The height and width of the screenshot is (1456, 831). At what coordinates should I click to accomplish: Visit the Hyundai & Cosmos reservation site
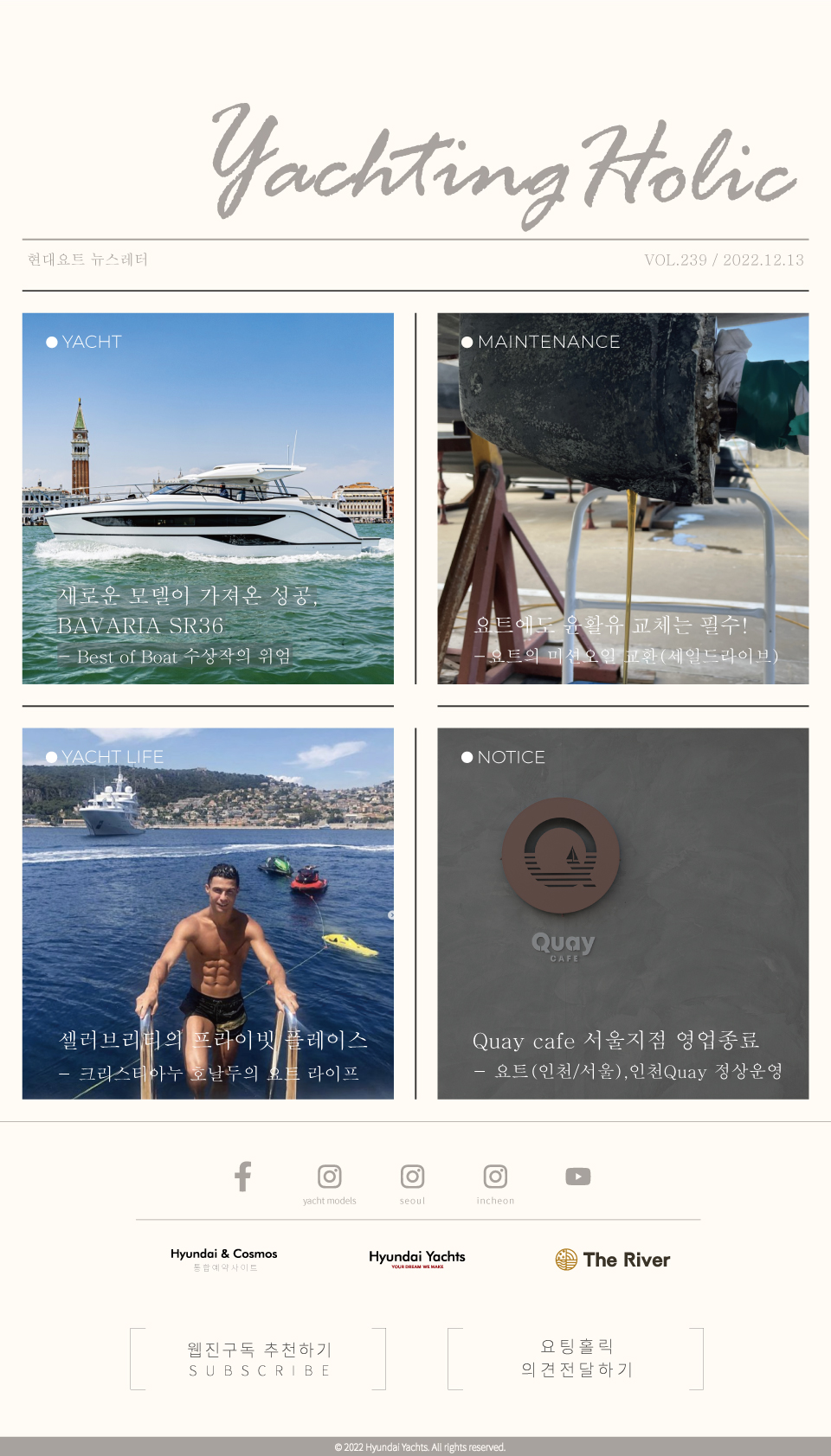(224, 1259)
